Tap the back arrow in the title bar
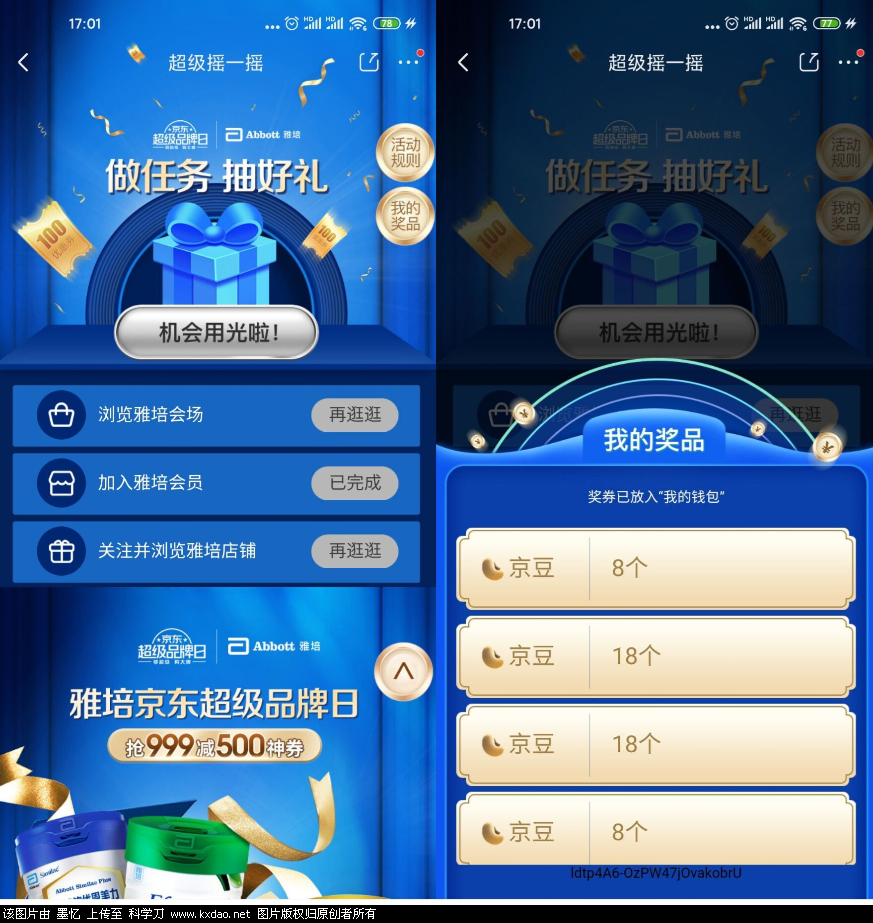873x923 pixels. click(x=23, y=62)
